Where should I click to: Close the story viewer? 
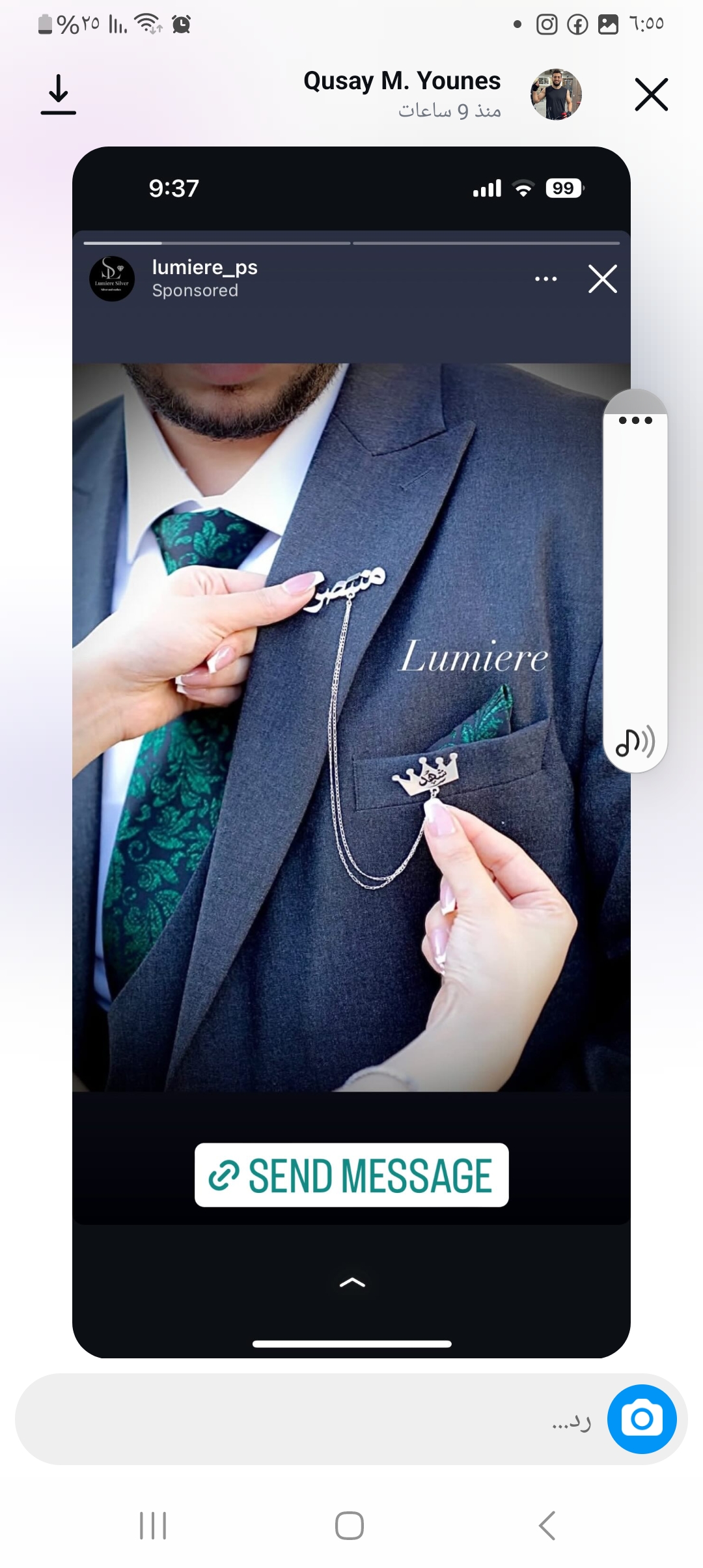(651, 95)
